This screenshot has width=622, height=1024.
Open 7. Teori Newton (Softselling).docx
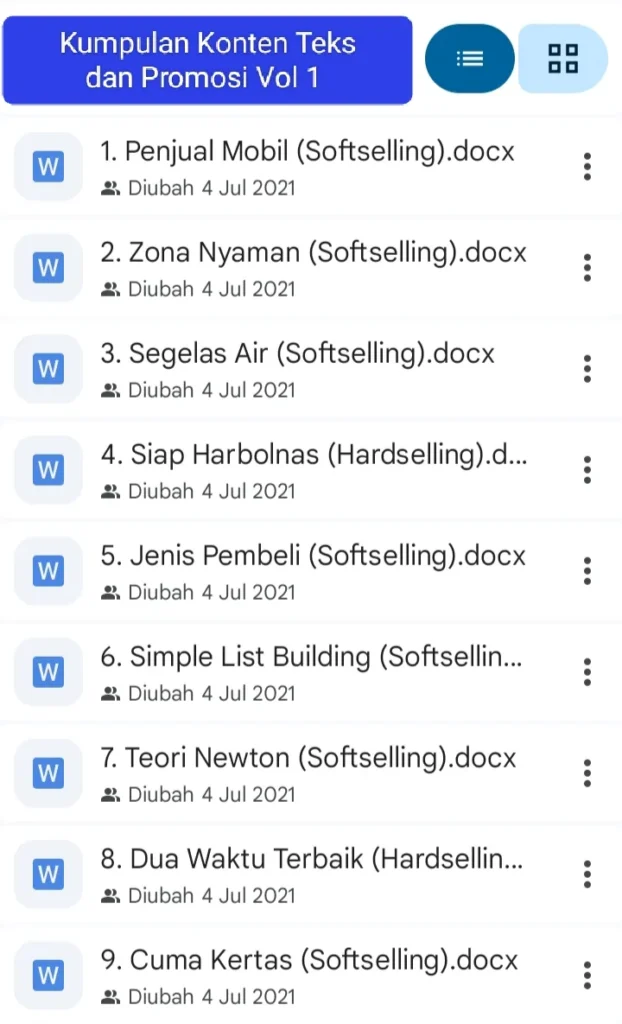(x=308, y=758)
